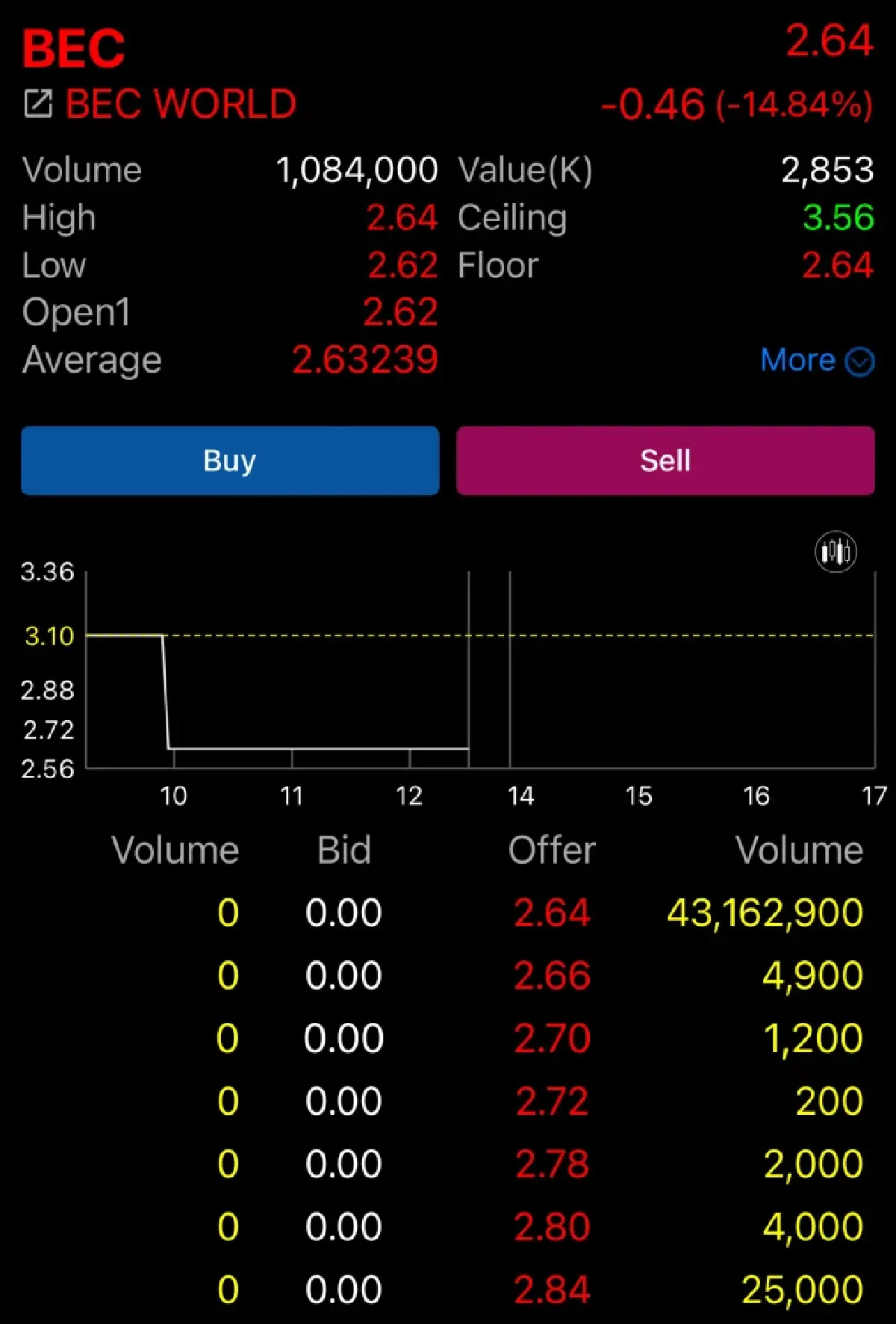896x1324 pixels.
Task: Click the Bid column header
Action: (343, 851)
